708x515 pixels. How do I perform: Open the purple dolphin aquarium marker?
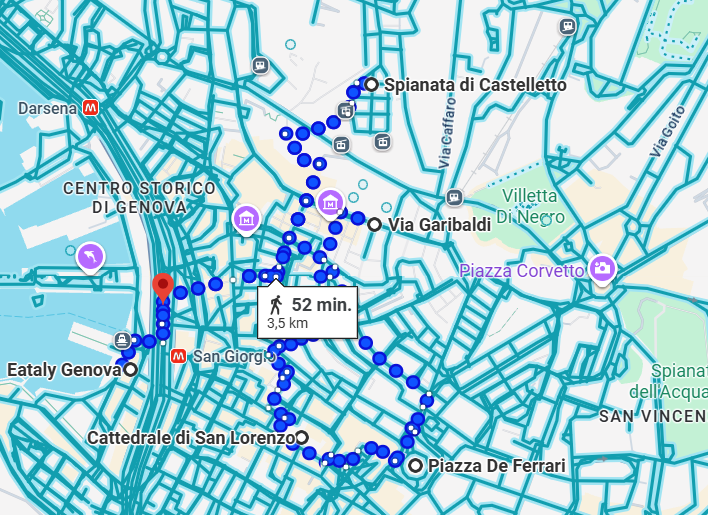tap(91, 258)
